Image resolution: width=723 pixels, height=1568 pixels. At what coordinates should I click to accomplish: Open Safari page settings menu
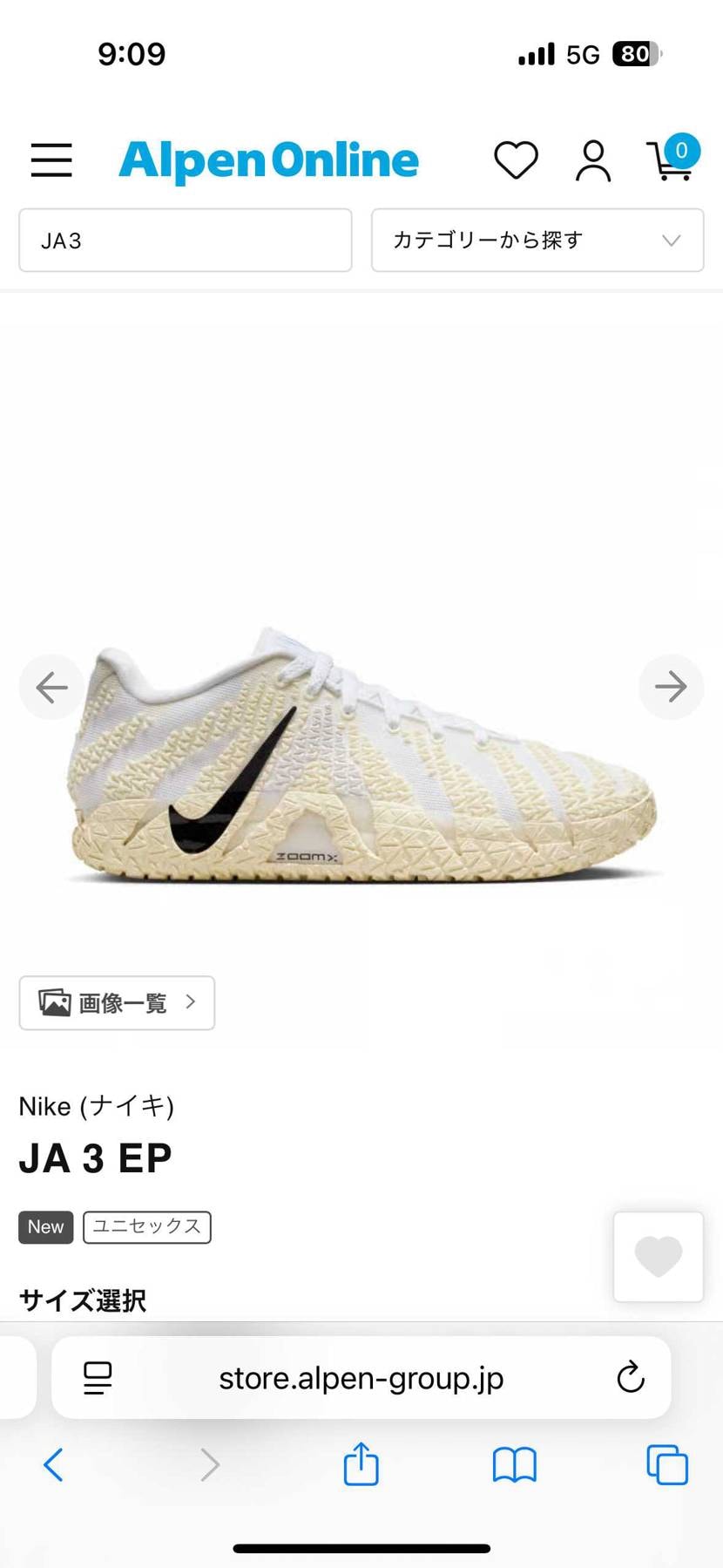98,1378
